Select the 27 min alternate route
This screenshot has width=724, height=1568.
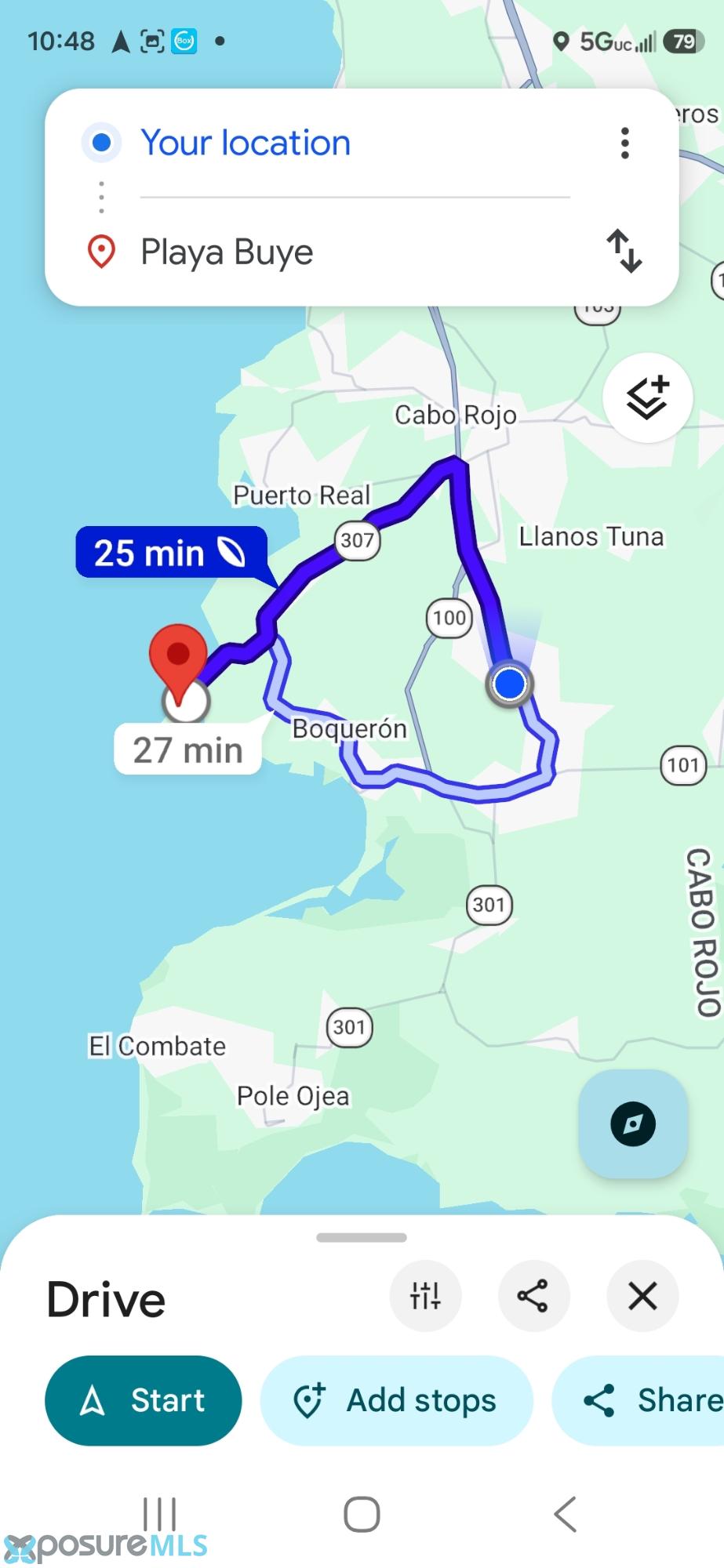tap(187, 750)
